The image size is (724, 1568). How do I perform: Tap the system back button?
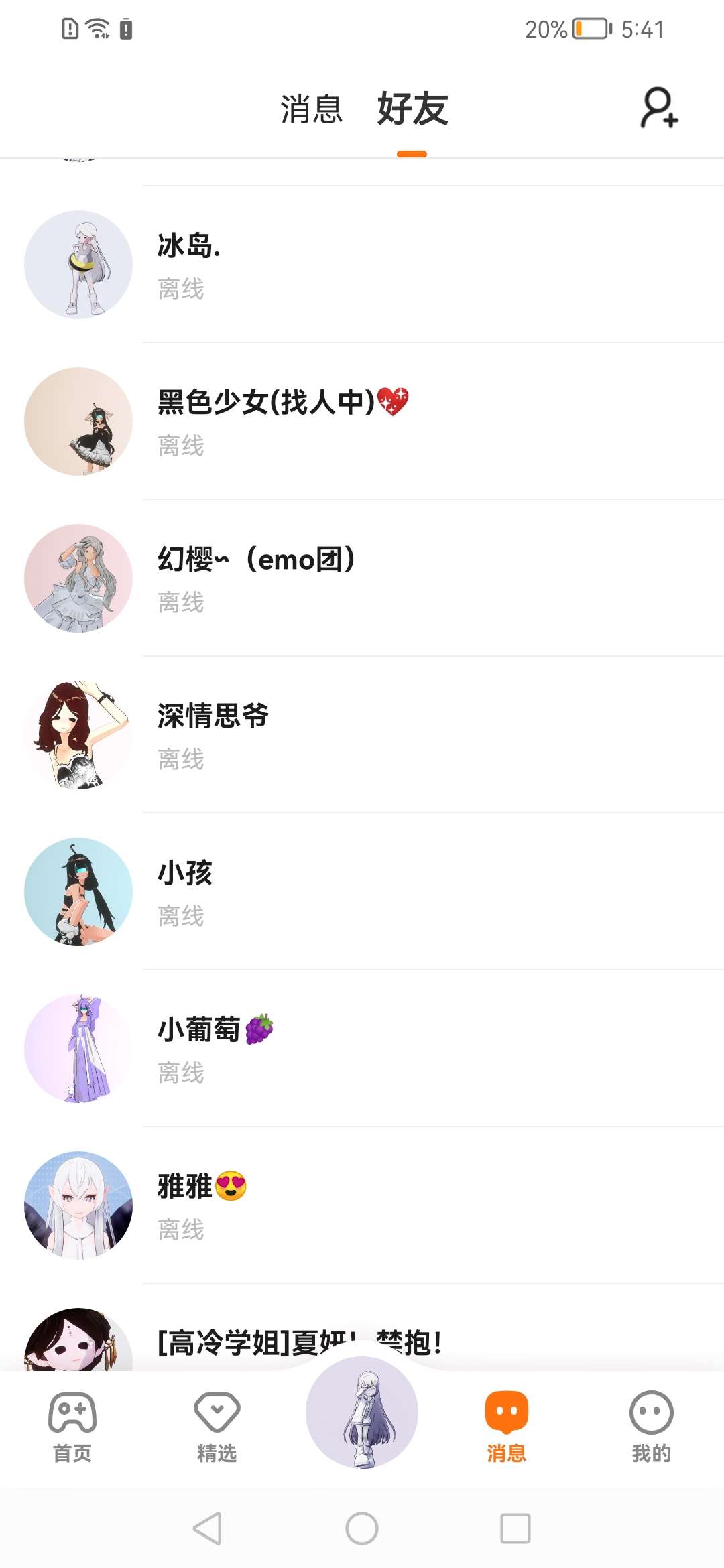pyautogui.click(x=207, y=1528)
